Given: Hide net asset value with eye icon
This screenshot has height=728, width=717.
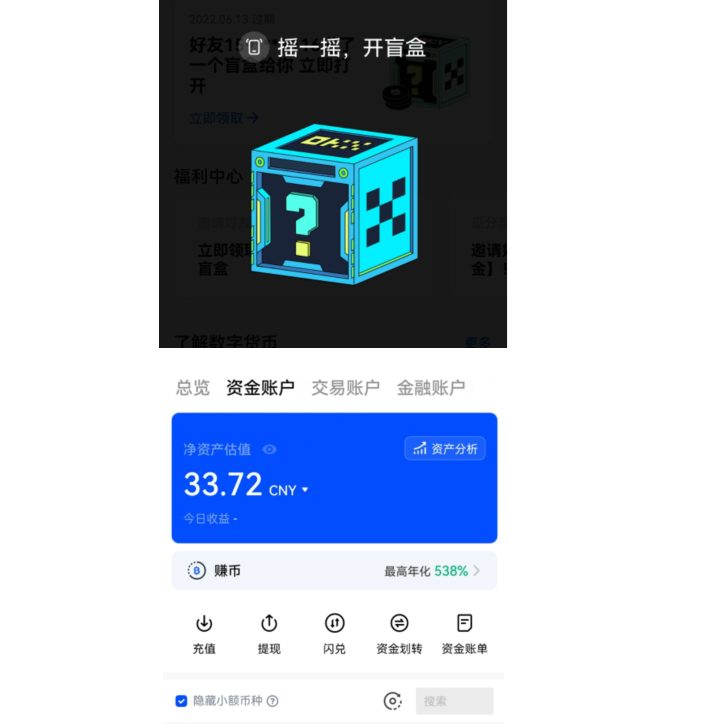Looking at the screenshot, I should (269, 450).
